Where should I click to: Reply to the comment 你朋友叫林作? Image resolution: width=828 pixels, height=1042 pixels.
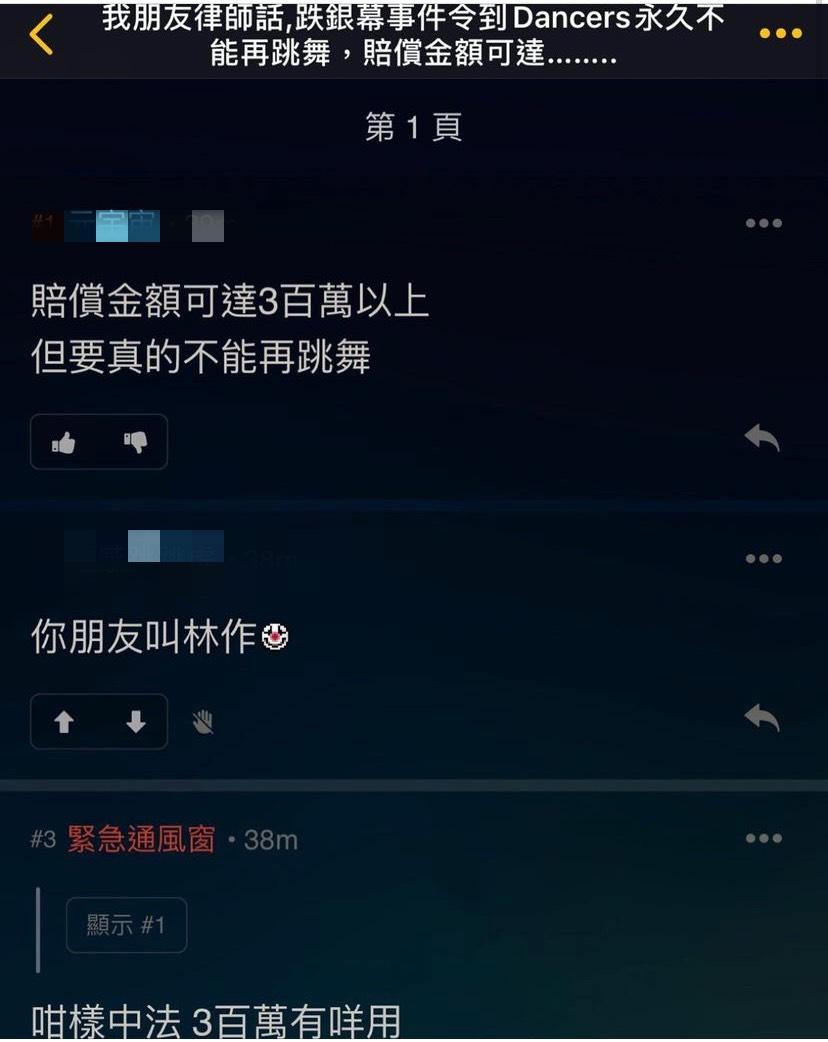[762, 716]
